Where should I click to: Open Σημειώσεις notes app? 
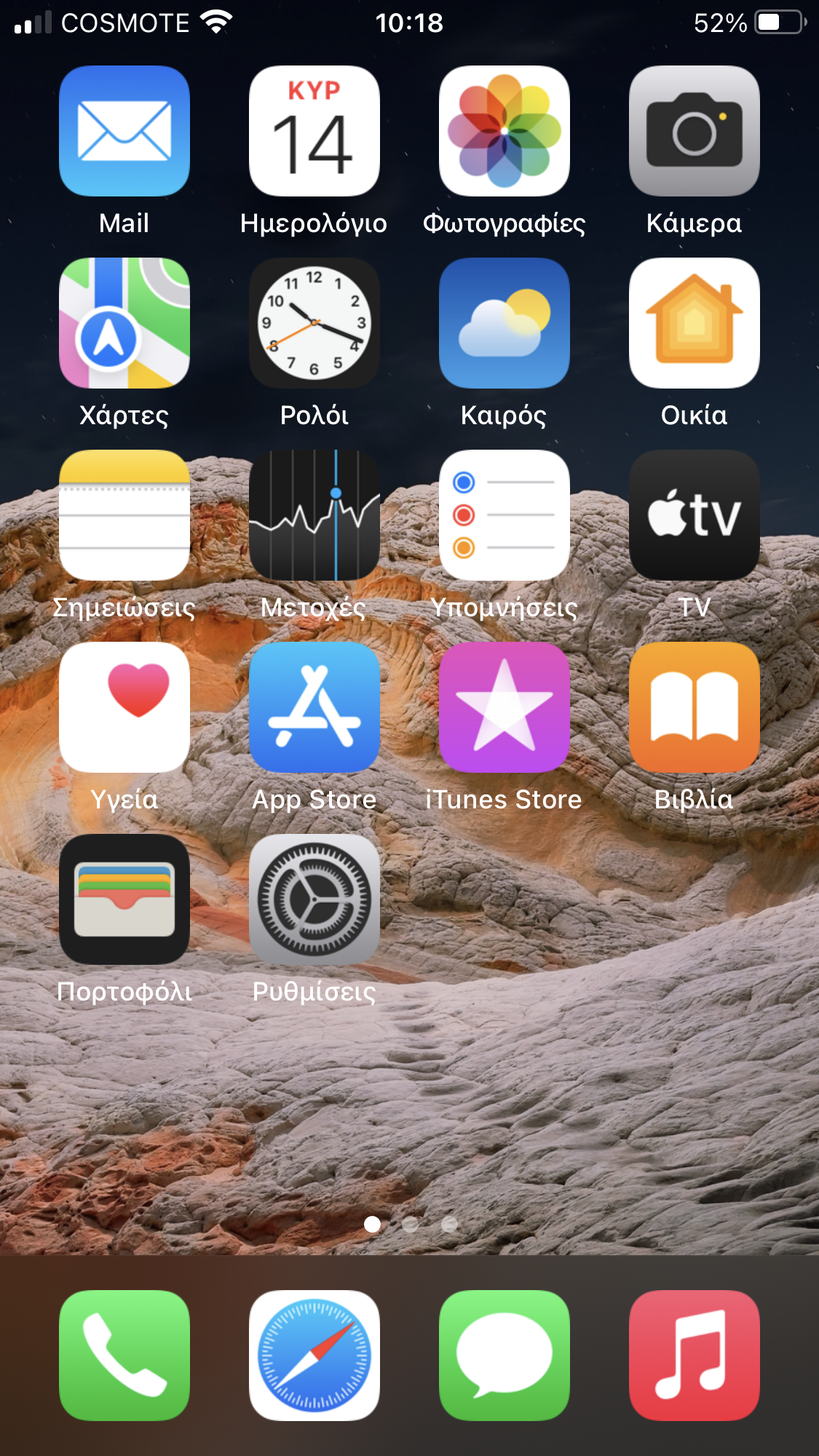click(124, 515)
